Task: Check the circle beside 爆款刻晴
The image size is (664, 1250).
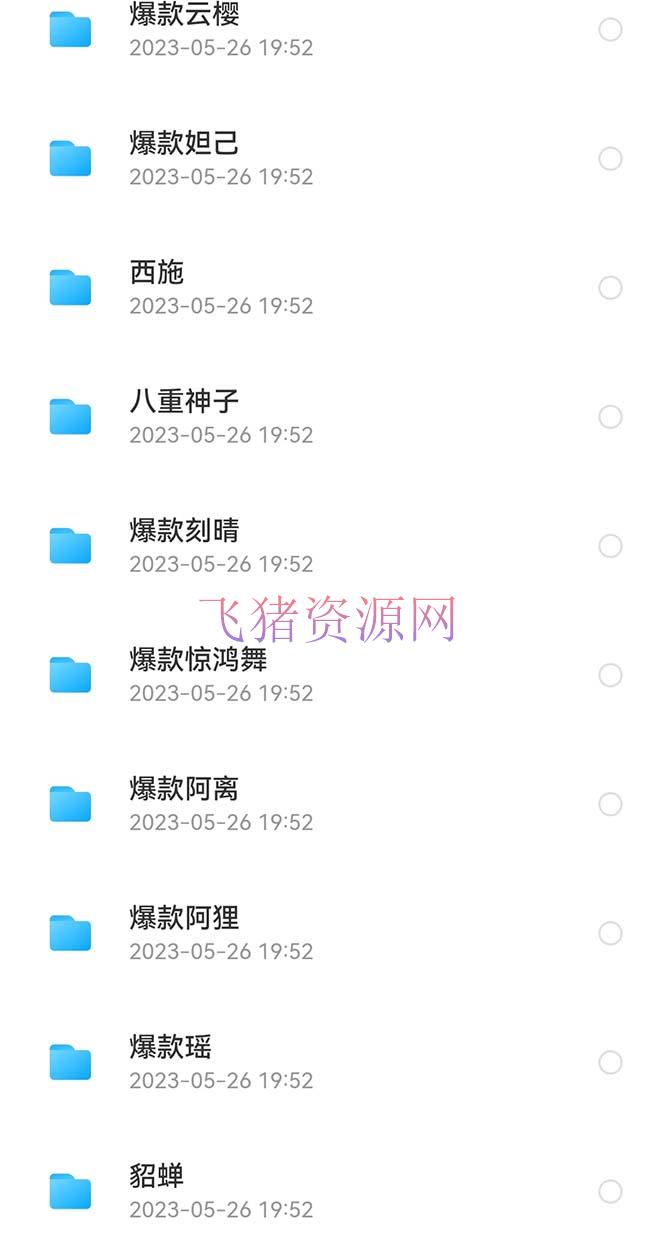Action: coord(610,546)
